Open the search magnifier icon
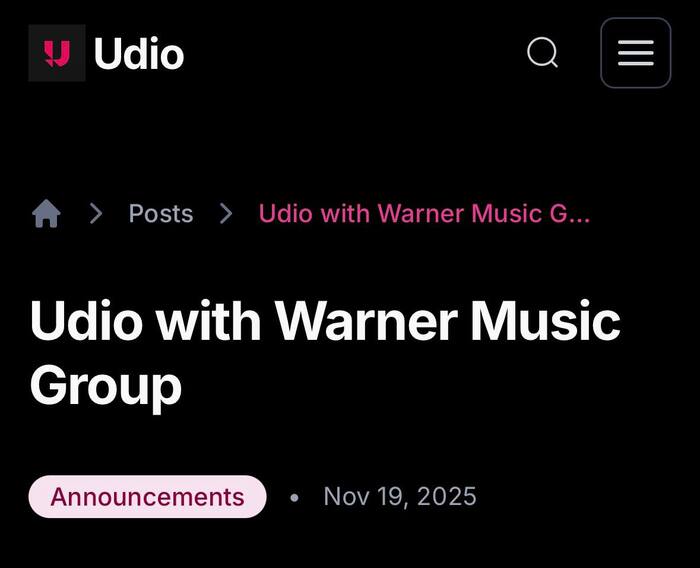Screen dimensions: 700x568 542,52
